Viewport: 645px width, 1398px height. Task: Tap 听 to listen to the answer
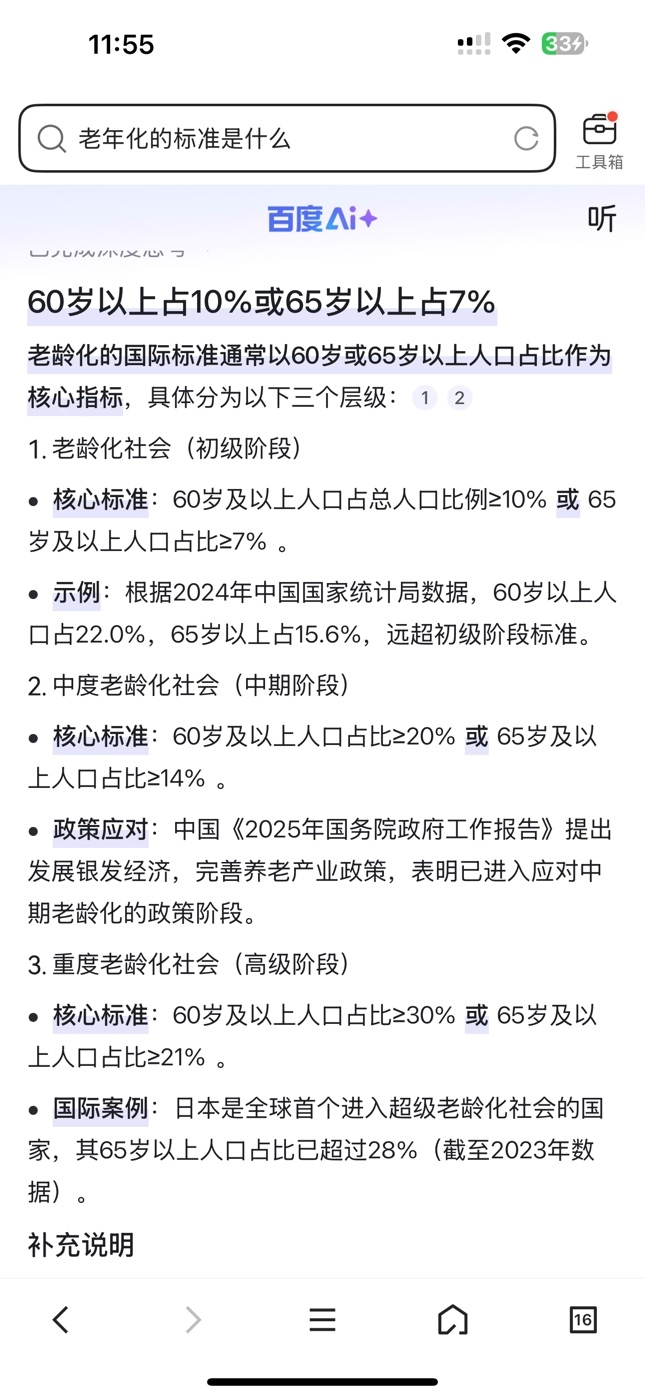pyautogui.click(x=602, y=219)
